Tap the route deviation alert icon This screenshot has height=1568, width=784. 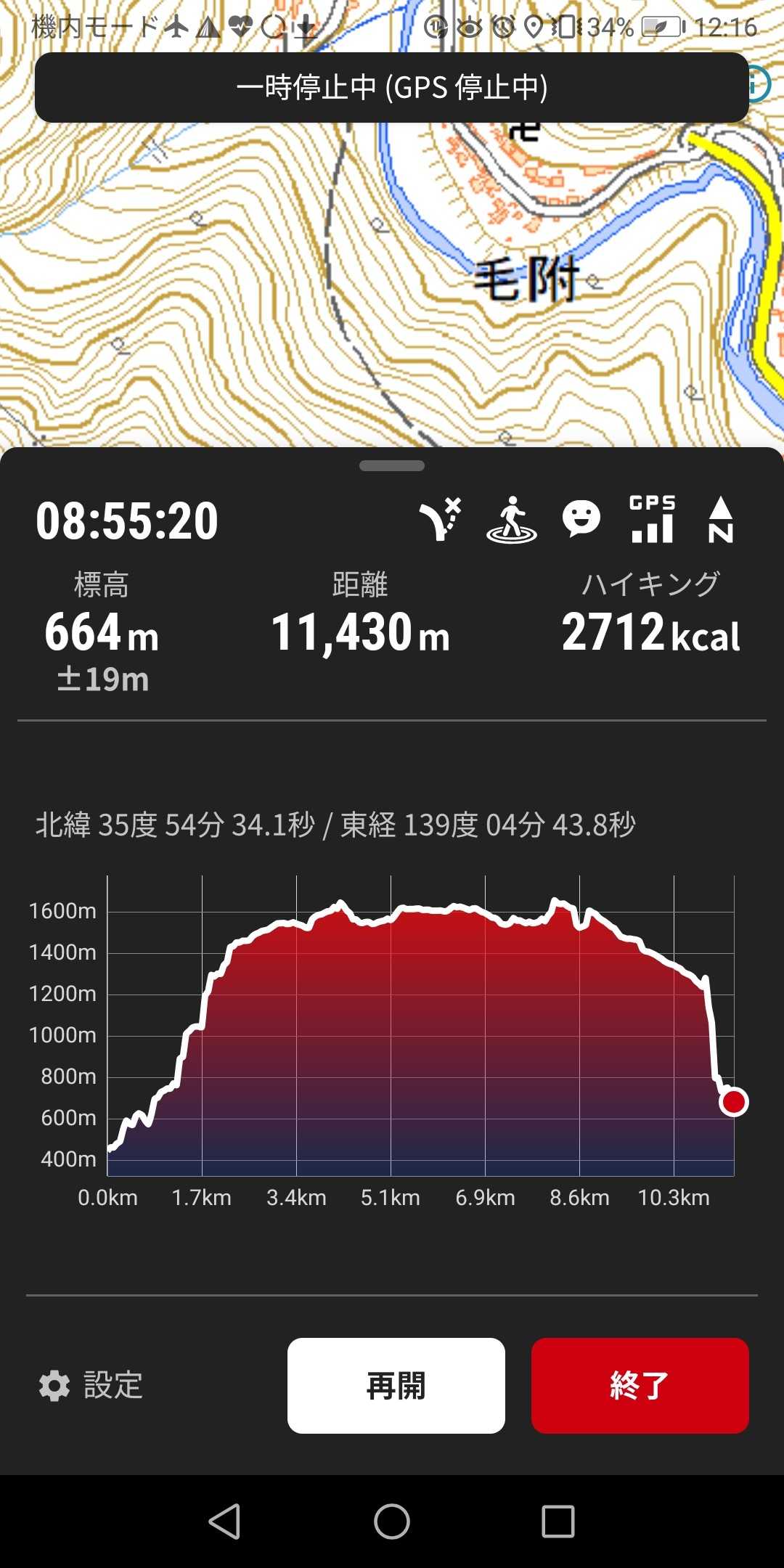coord(441,520)
